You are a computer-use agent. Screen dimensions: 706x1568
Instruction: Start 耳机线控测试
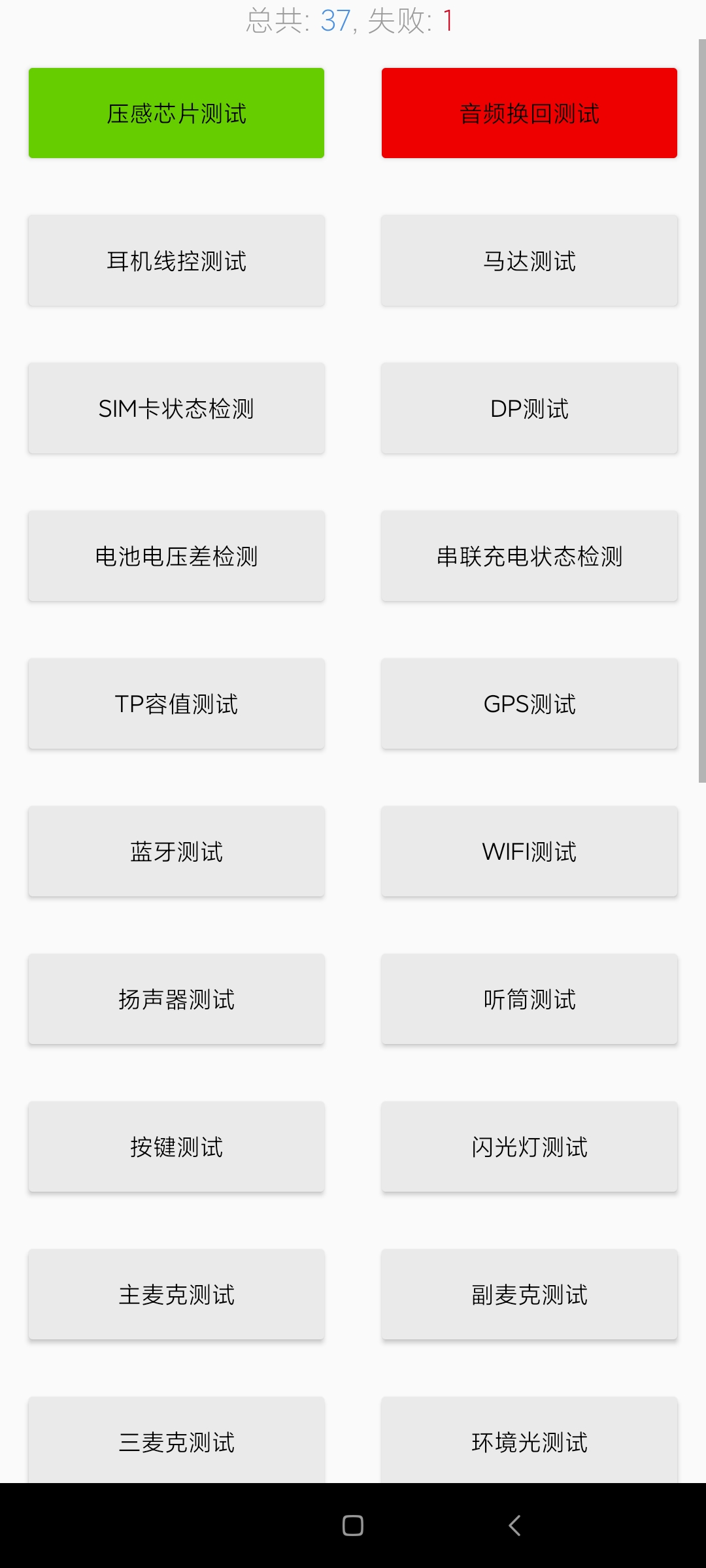tap(176, 261)
